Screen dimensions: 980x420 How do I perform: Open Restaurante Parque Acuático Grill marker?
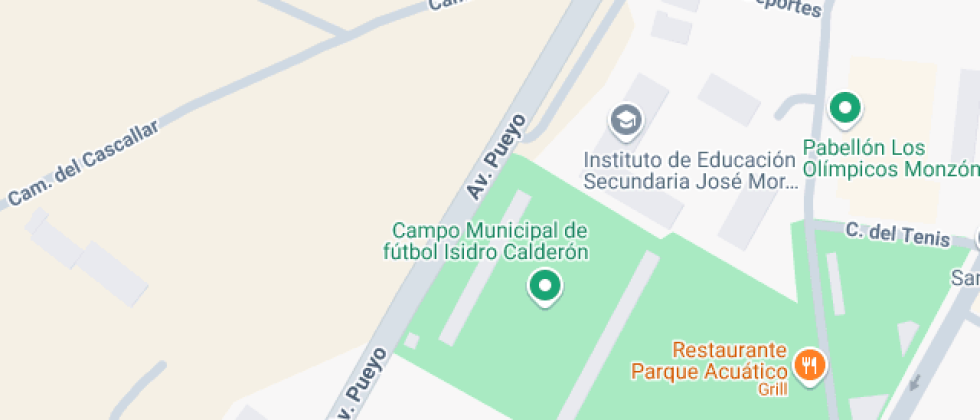click(x=811, y=364)
